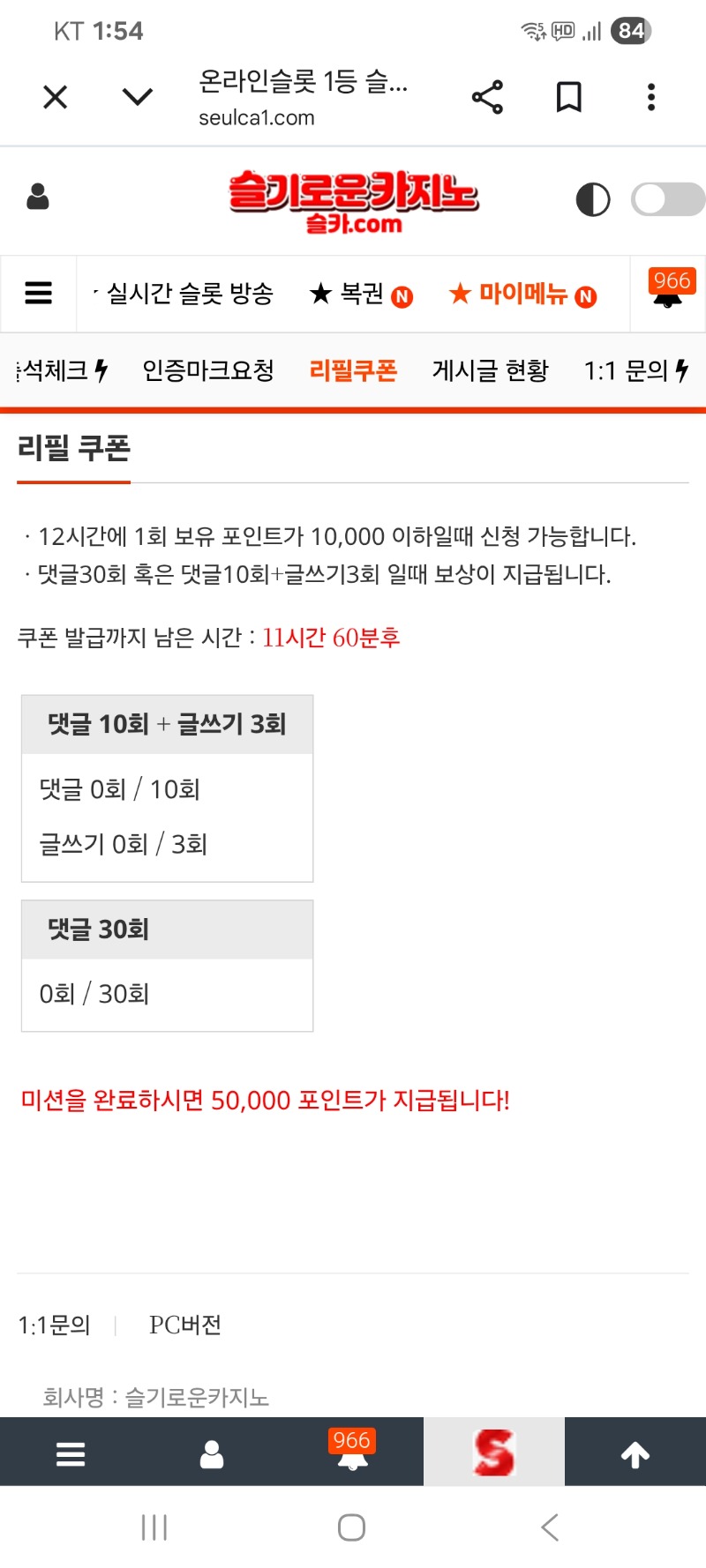Switch to 게시글 현황 tab
Viewport: 706px width, 1568px height.
pos(490,370)
